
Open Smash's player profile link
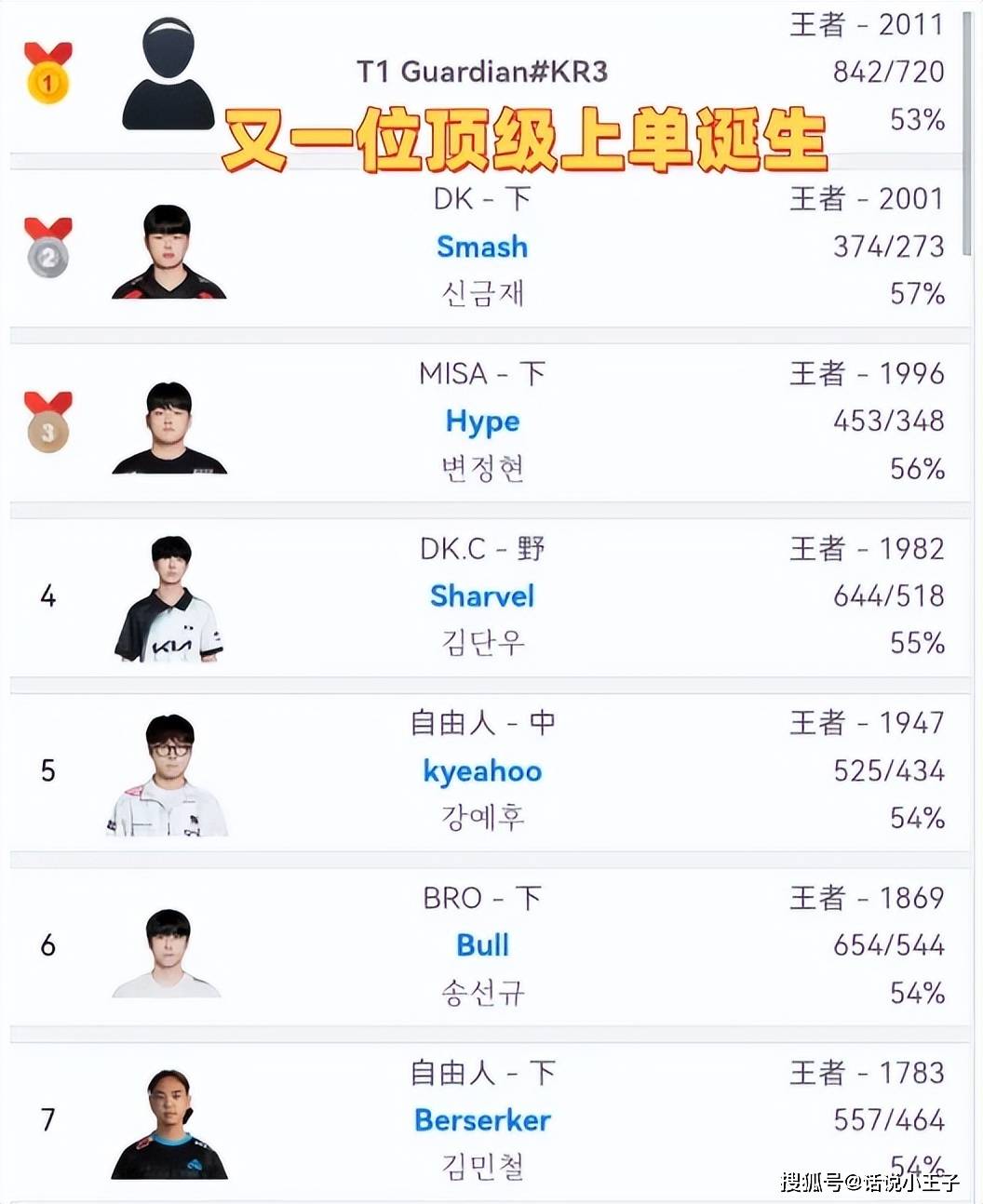[482, 247]
